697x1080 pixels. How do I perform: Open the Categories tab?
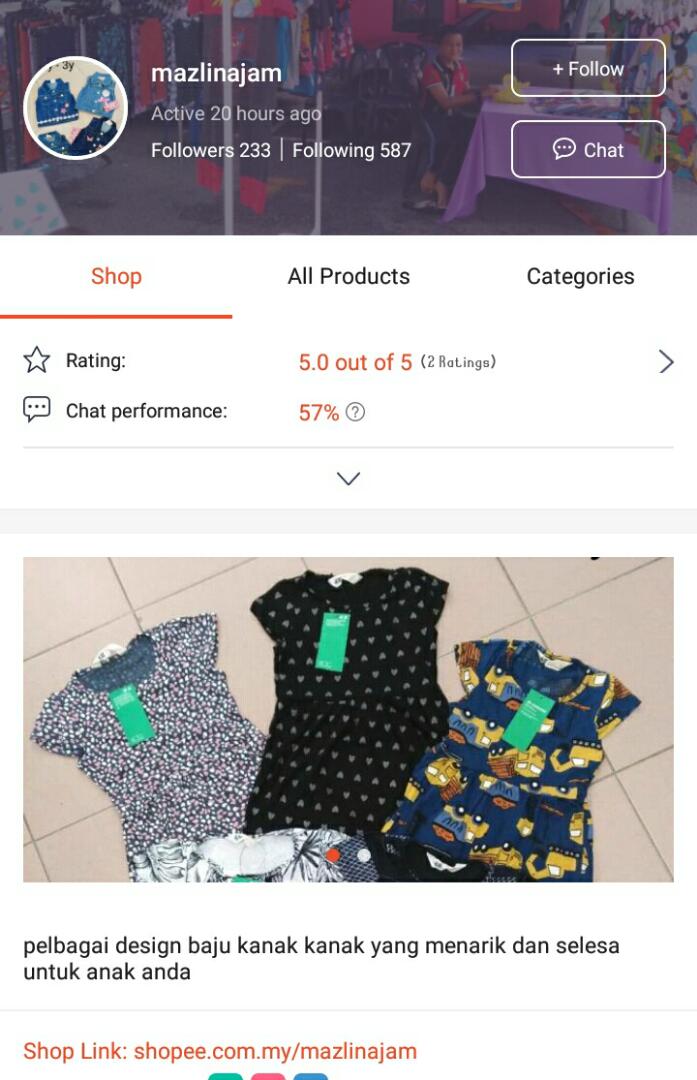(580, 277)
